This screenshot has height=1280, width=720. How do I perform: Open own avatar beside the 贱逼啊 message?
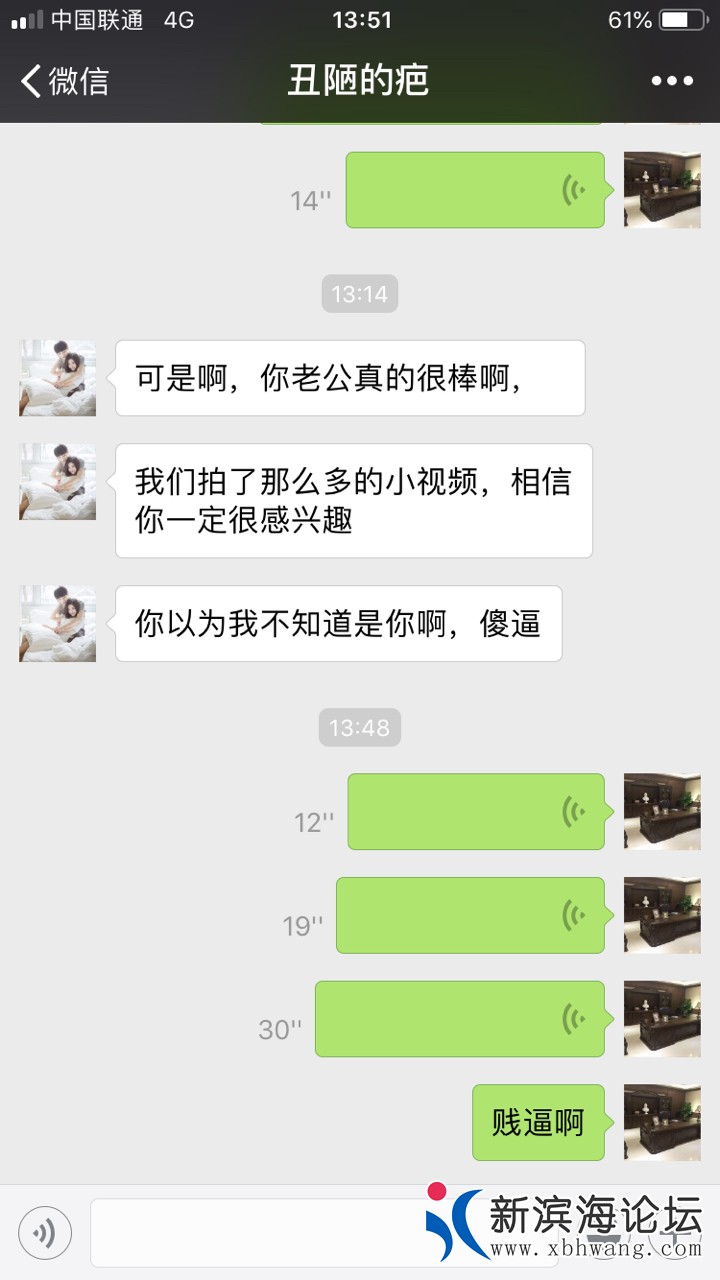click(662, 1122)
